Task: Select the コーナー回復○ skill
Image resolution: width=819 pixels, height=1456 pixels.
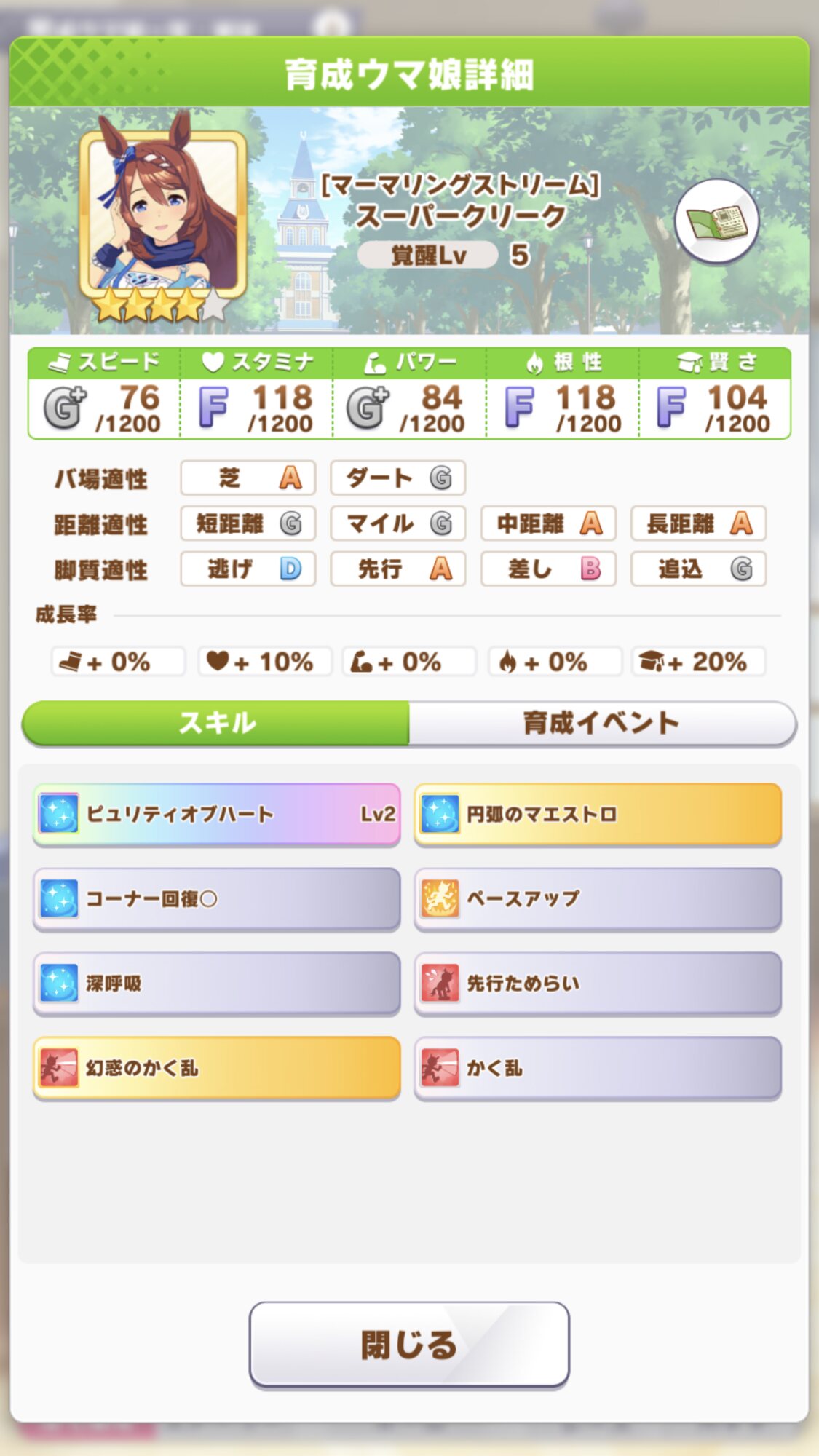Action: click(x=216, y=899)
